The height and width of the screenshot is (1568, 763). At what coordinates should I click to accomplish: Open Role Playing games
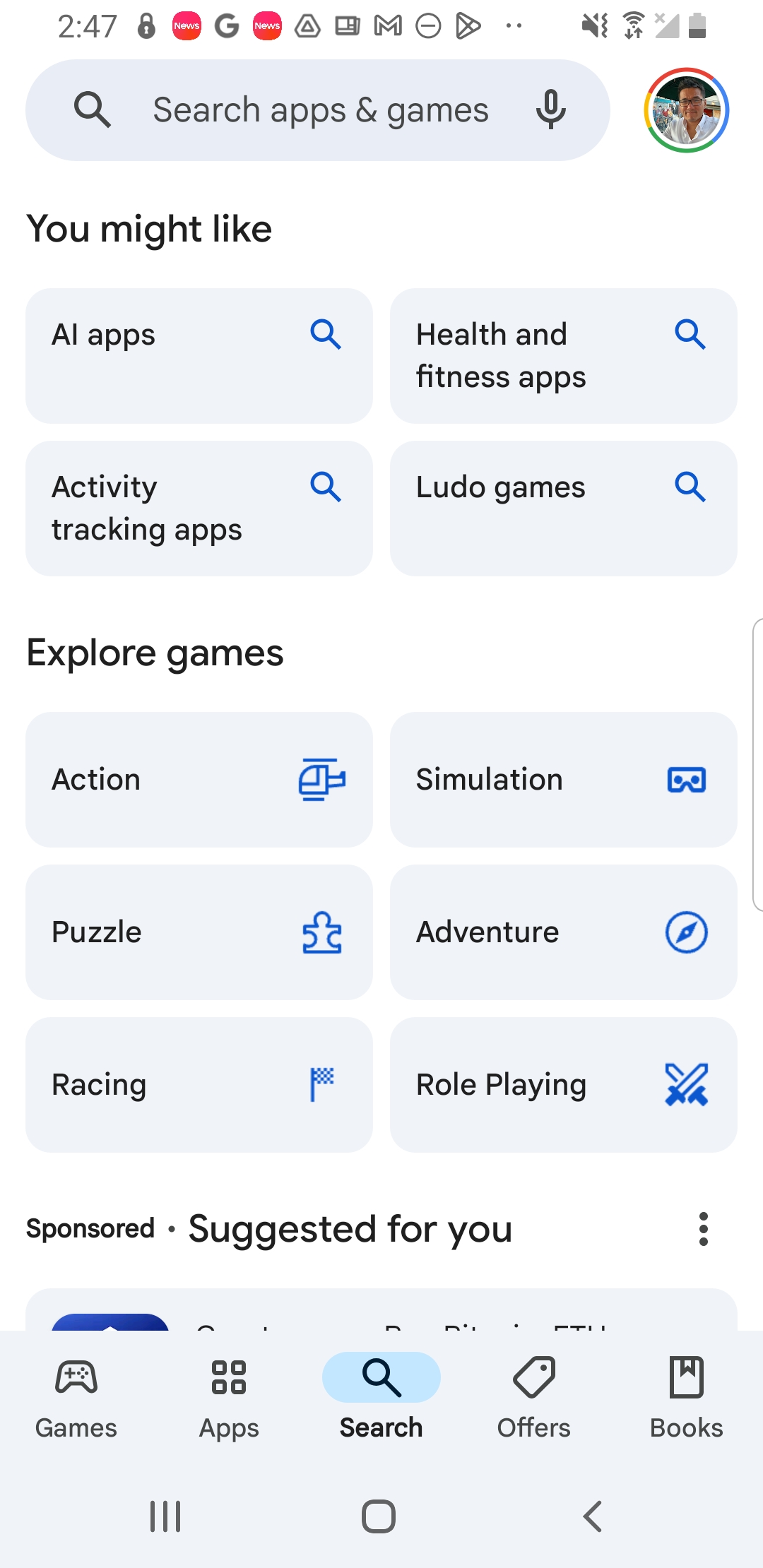pos(563,1084)
